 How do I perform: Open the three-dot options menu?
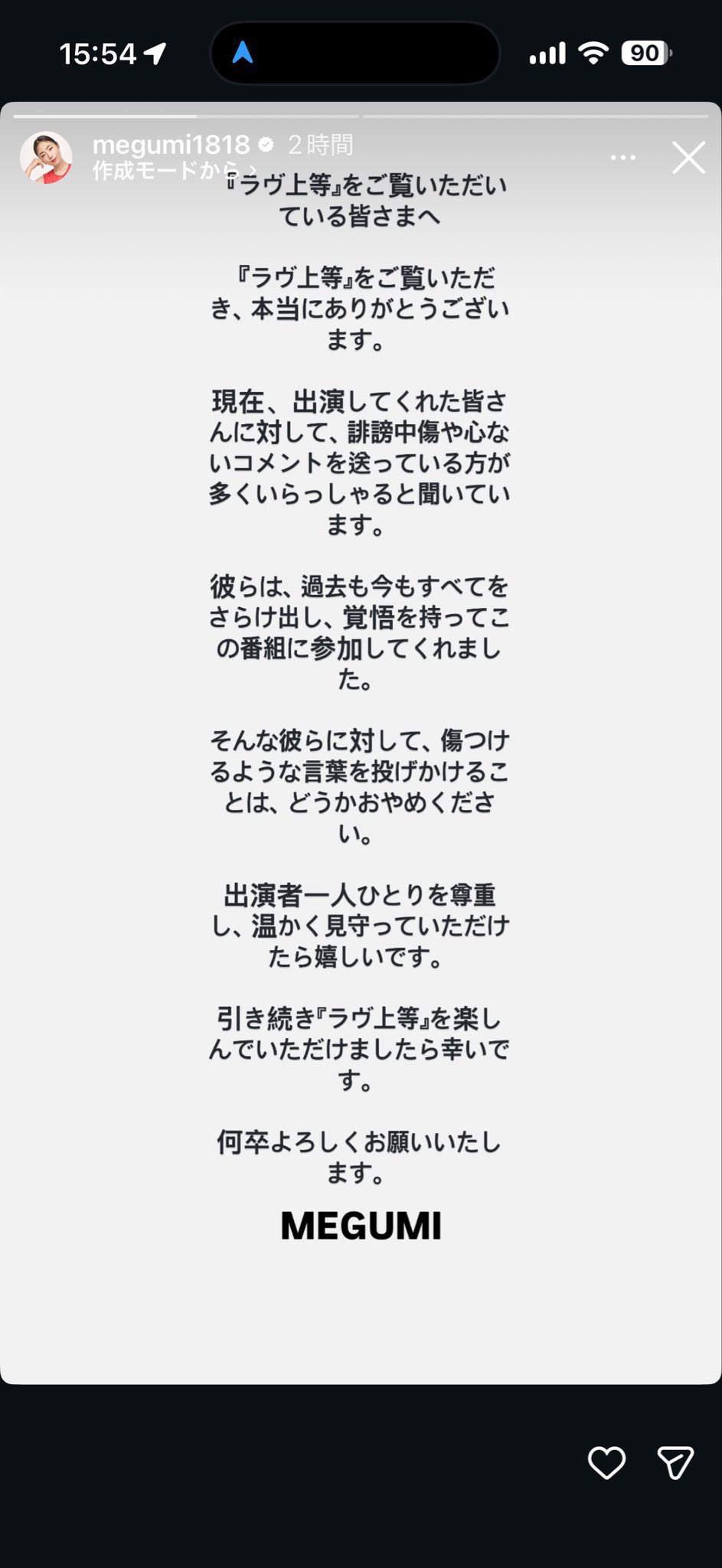622,158
